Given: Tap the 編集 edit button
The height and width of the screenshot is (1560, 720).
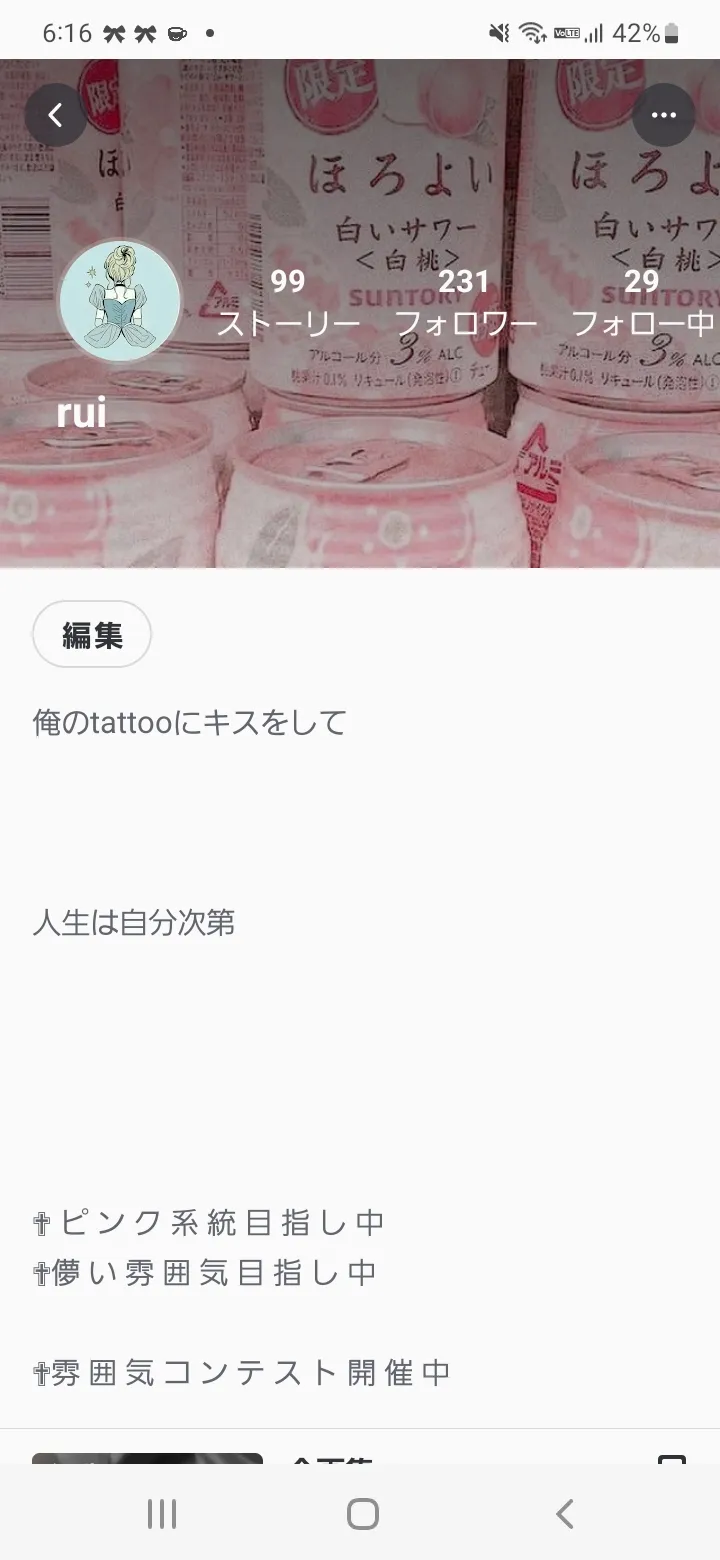Looking at the screenshot, I should pos(92,634).
